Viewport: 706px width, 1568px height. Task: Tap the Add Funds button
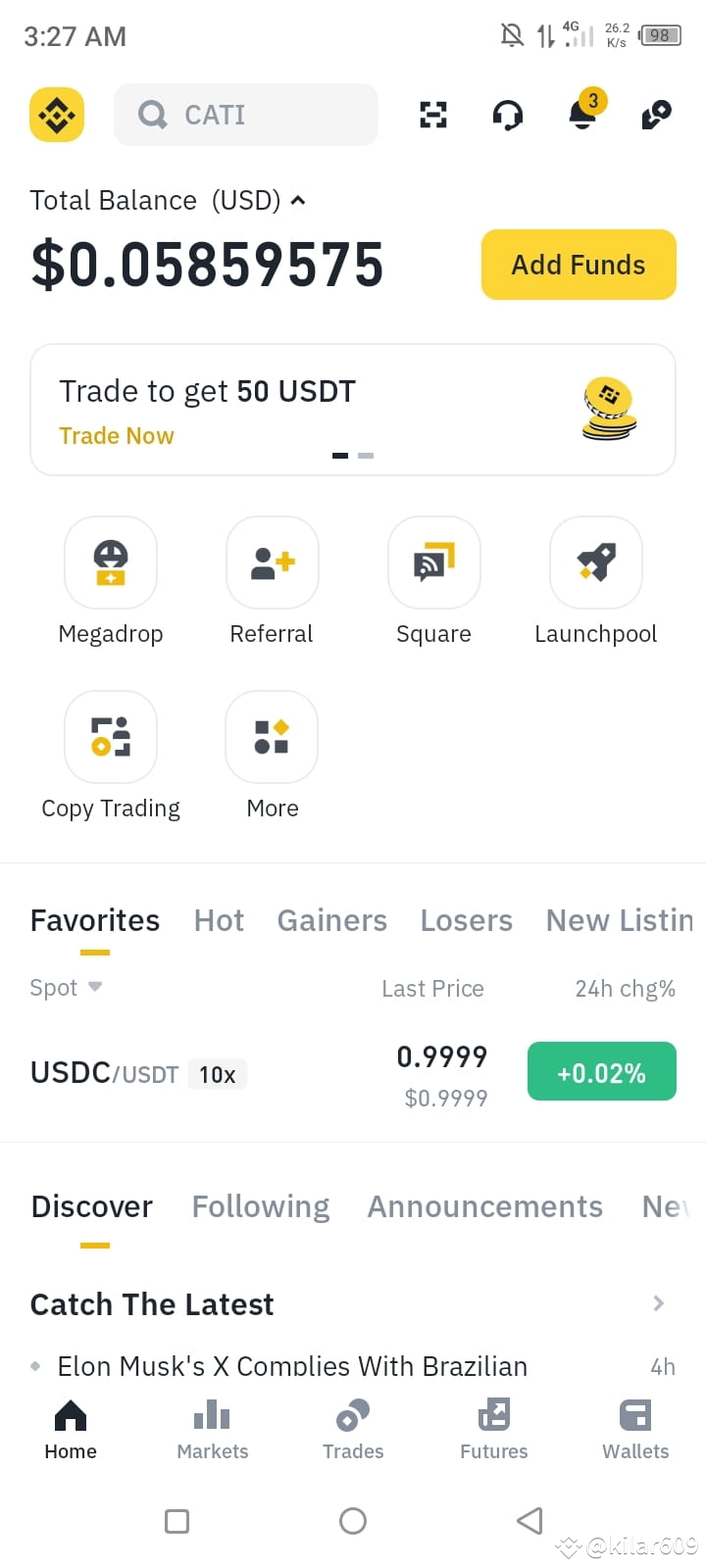coord(578,264)
